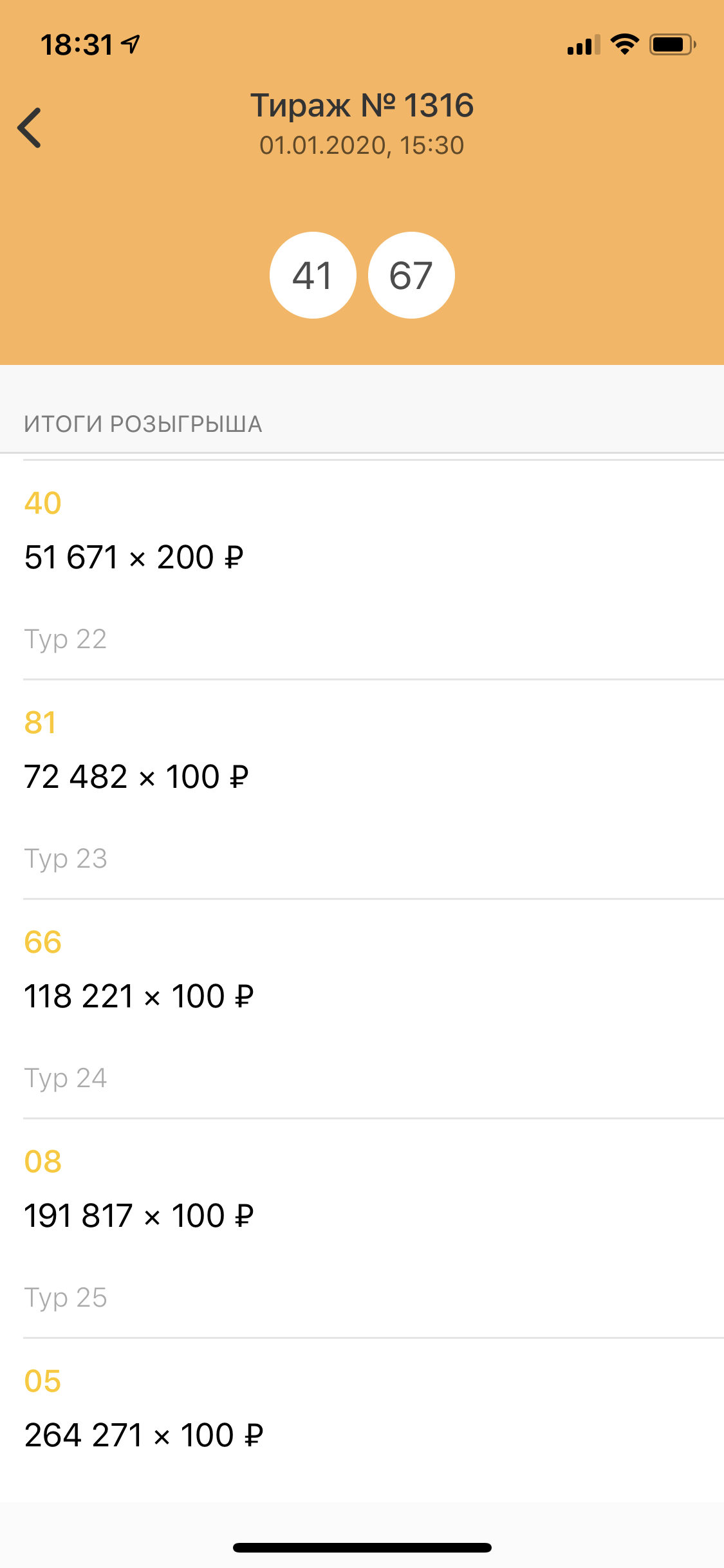The height and width of the screenshot is (1568, 724).
Task: Go back from the Тираж № 1316 screen
Action: point(30,127)
